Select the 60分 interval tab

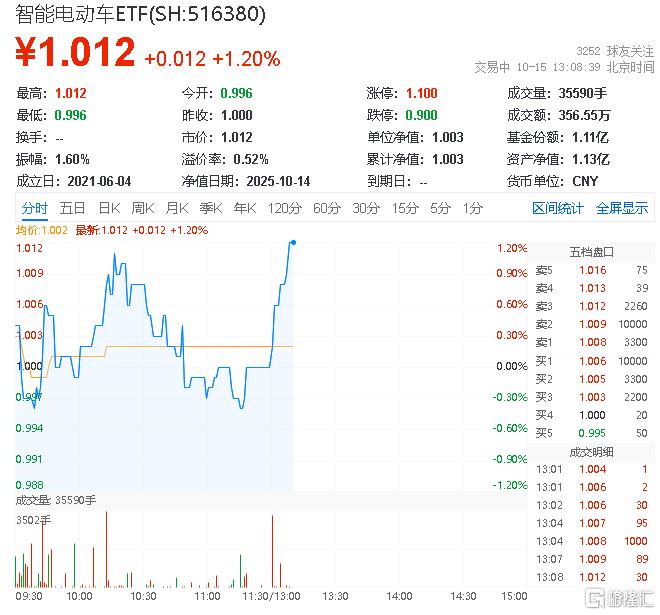pos(326,208)
